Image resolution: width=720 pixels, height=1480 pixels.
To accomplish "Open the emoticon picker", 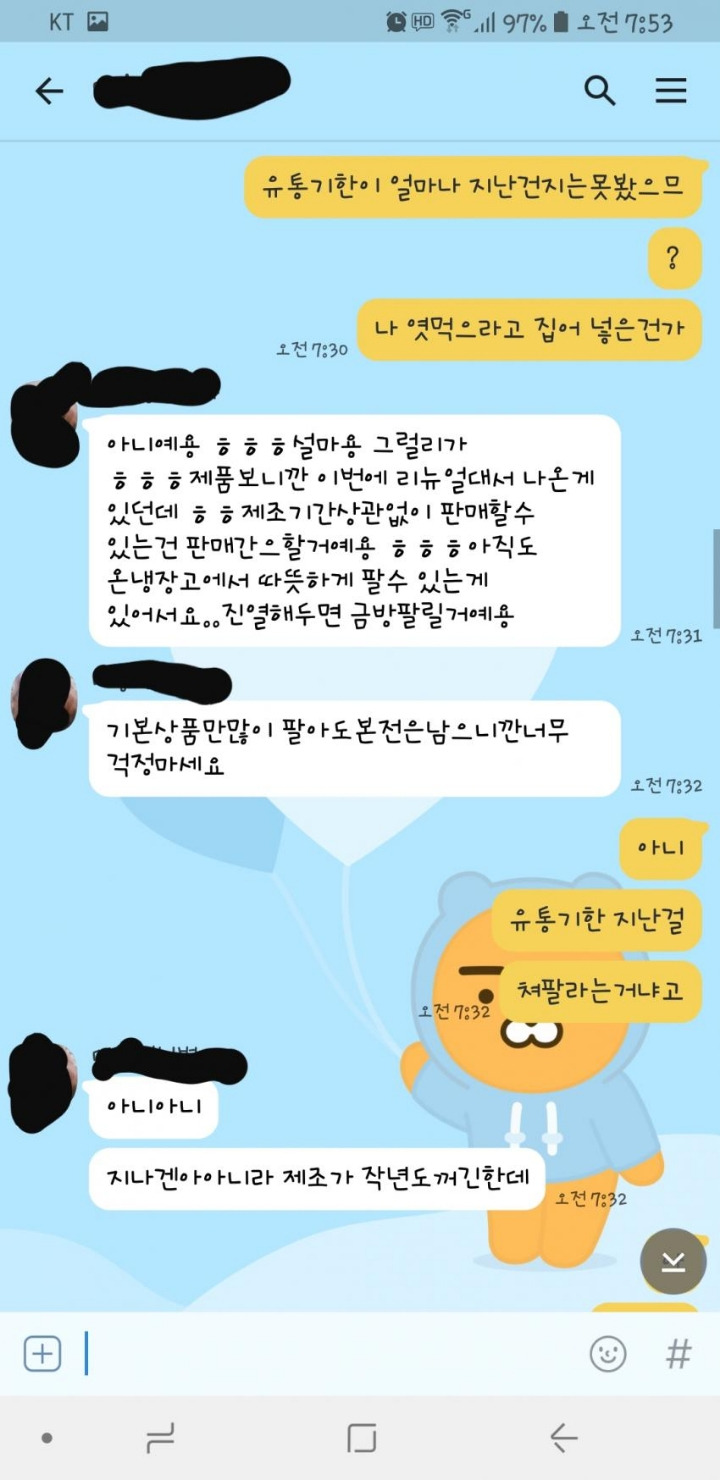I will coord(608,1354).
